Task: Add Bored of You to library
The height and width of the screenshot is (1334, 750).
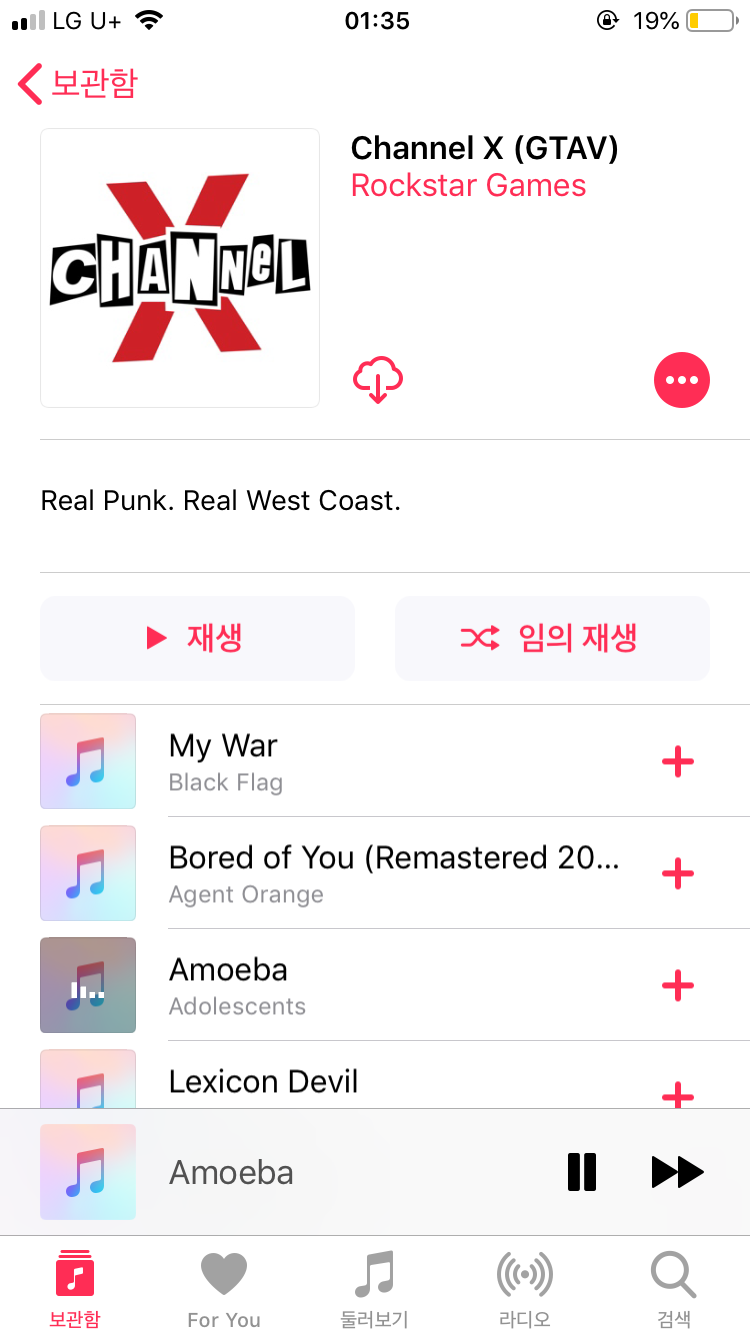Action: [x=678, y=874]
